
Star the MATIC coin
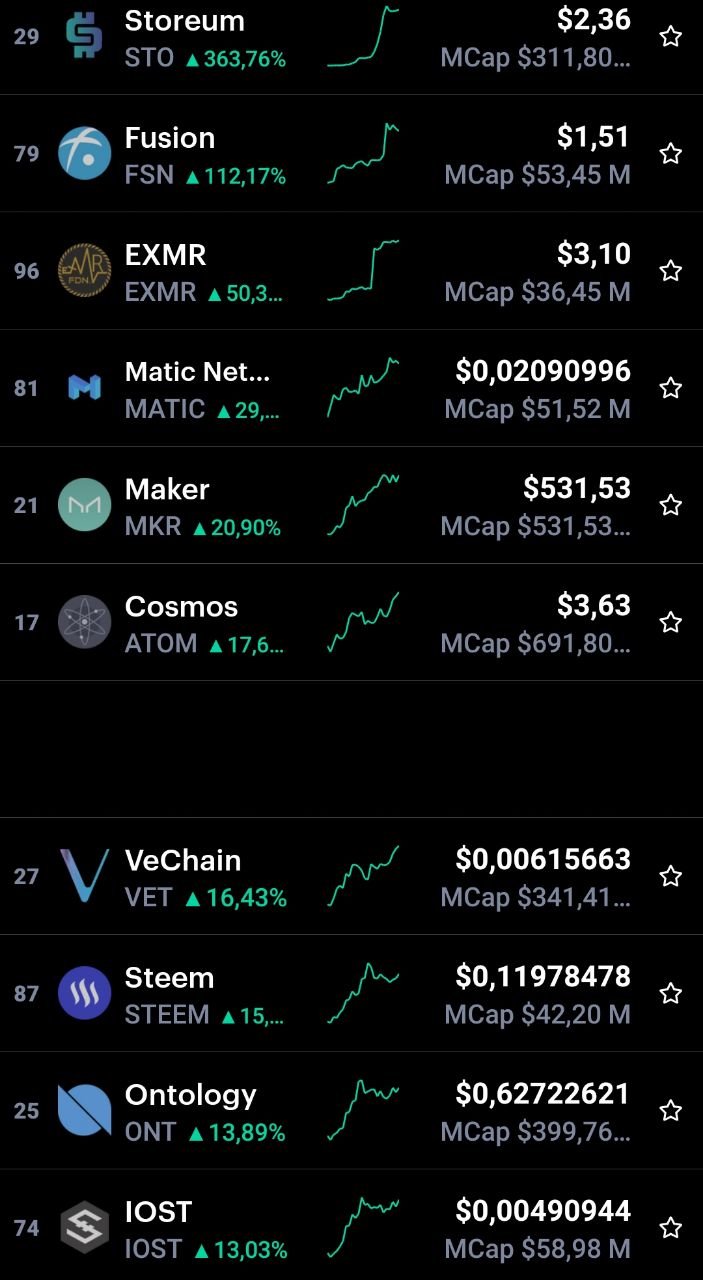click(671, 388)
